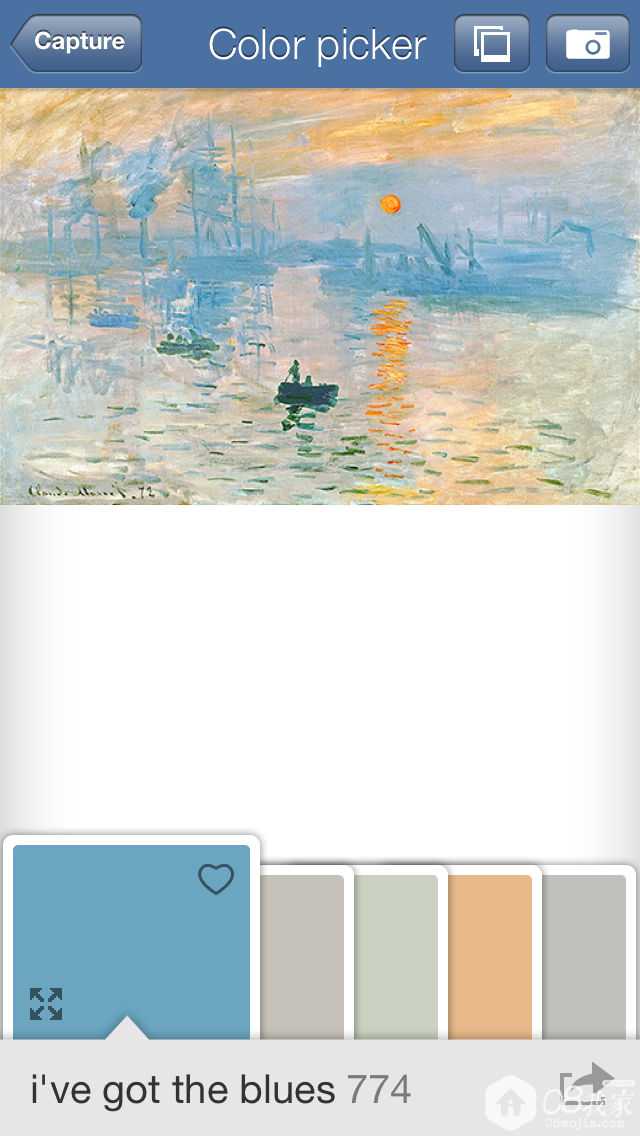Select the last gray color swatch
The width and height of the screenshot is (640, 1136).
tap(584, 955)
